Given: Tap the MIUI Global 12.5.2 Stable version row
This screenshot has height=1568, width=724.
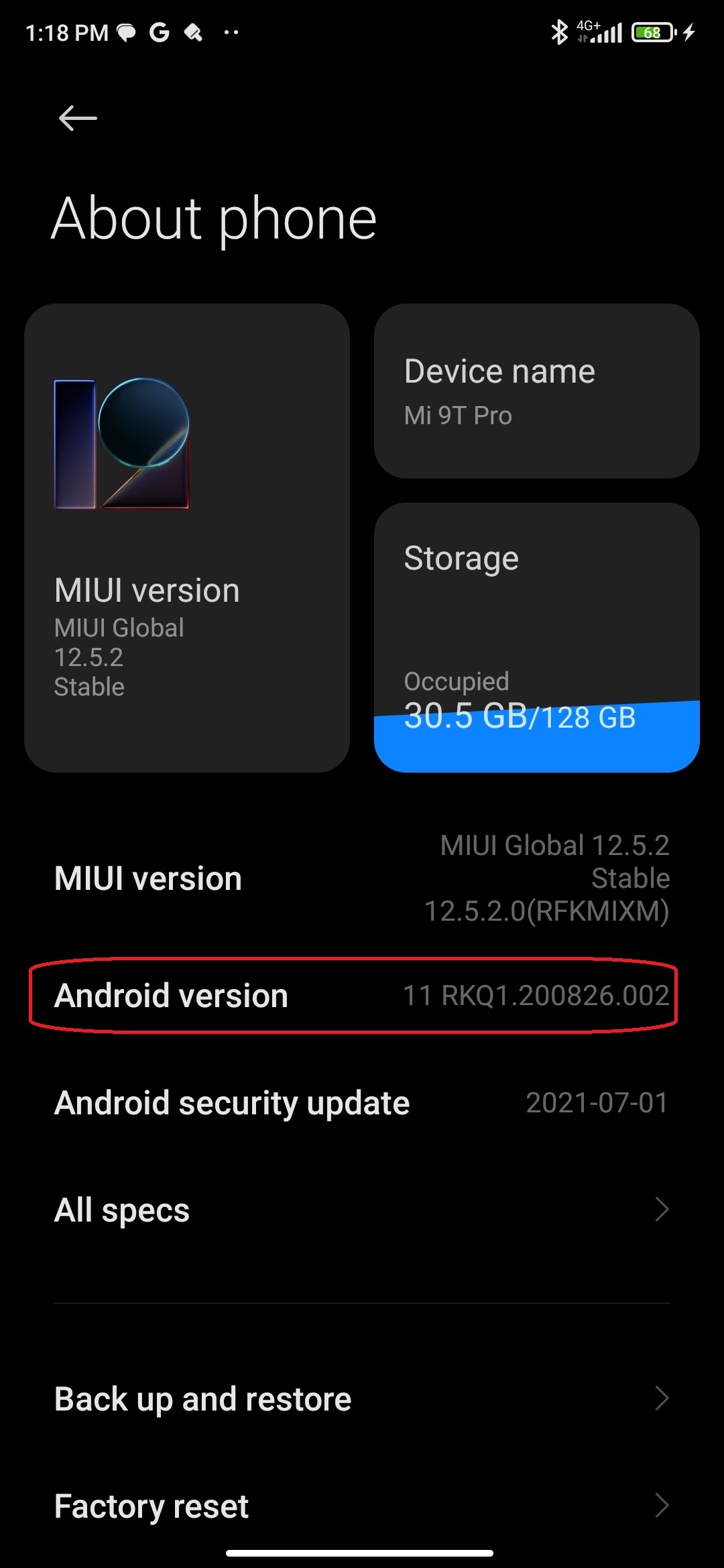Looking at the screenshot, I should 362,878.
